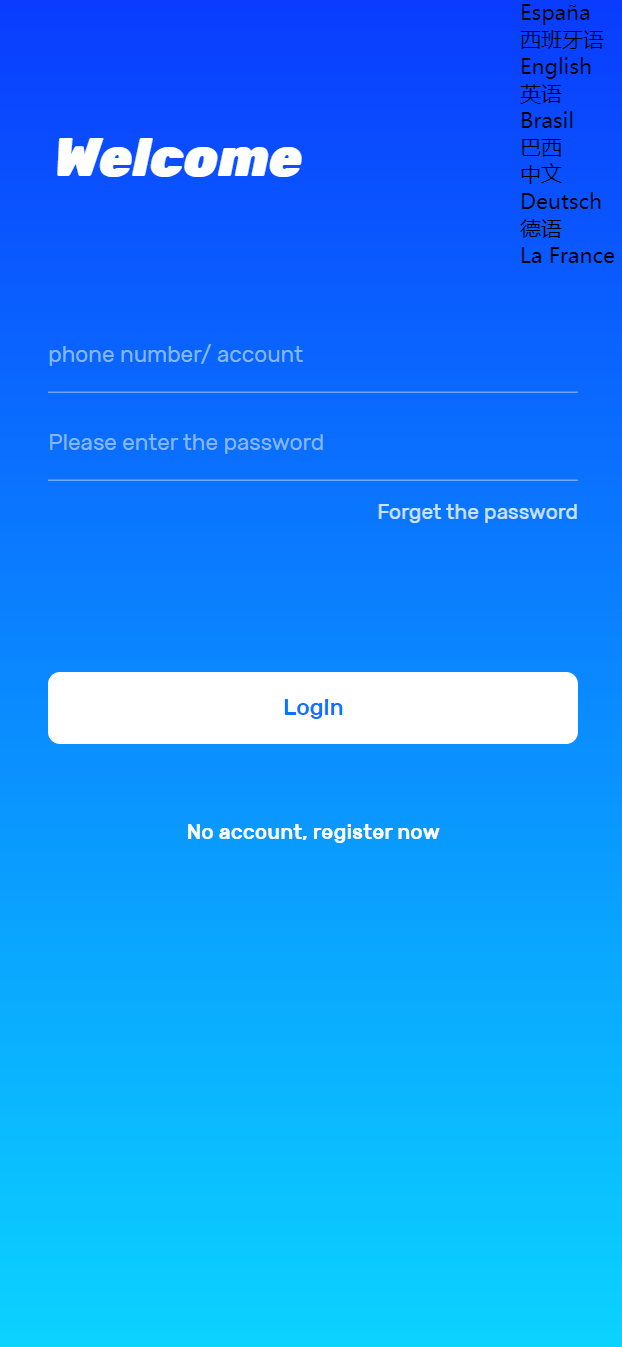Select España language option
The image size is (622, 1347).
pyautogui.click(x=555, y=13)
